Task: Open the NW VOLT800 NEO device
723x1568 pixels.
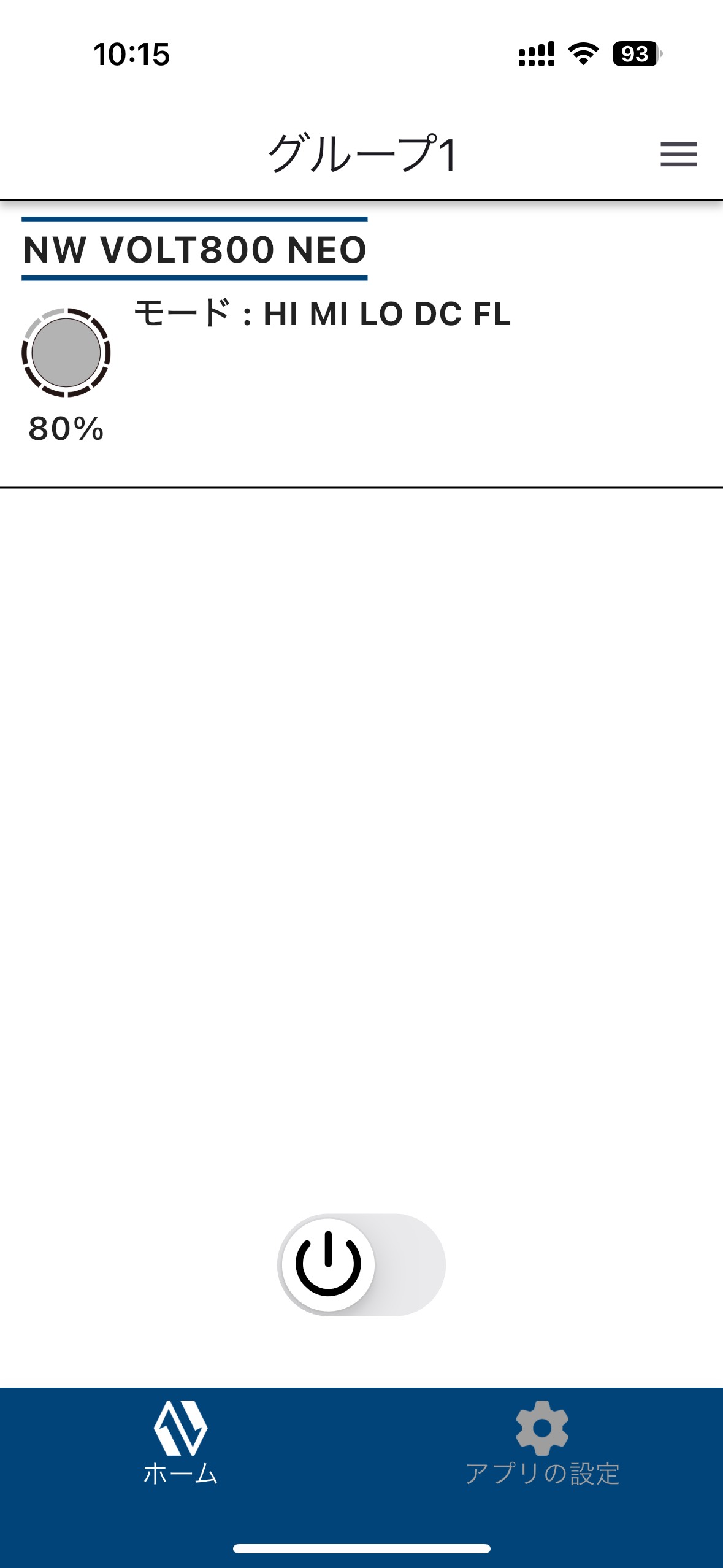Action: tap(194, 250)
